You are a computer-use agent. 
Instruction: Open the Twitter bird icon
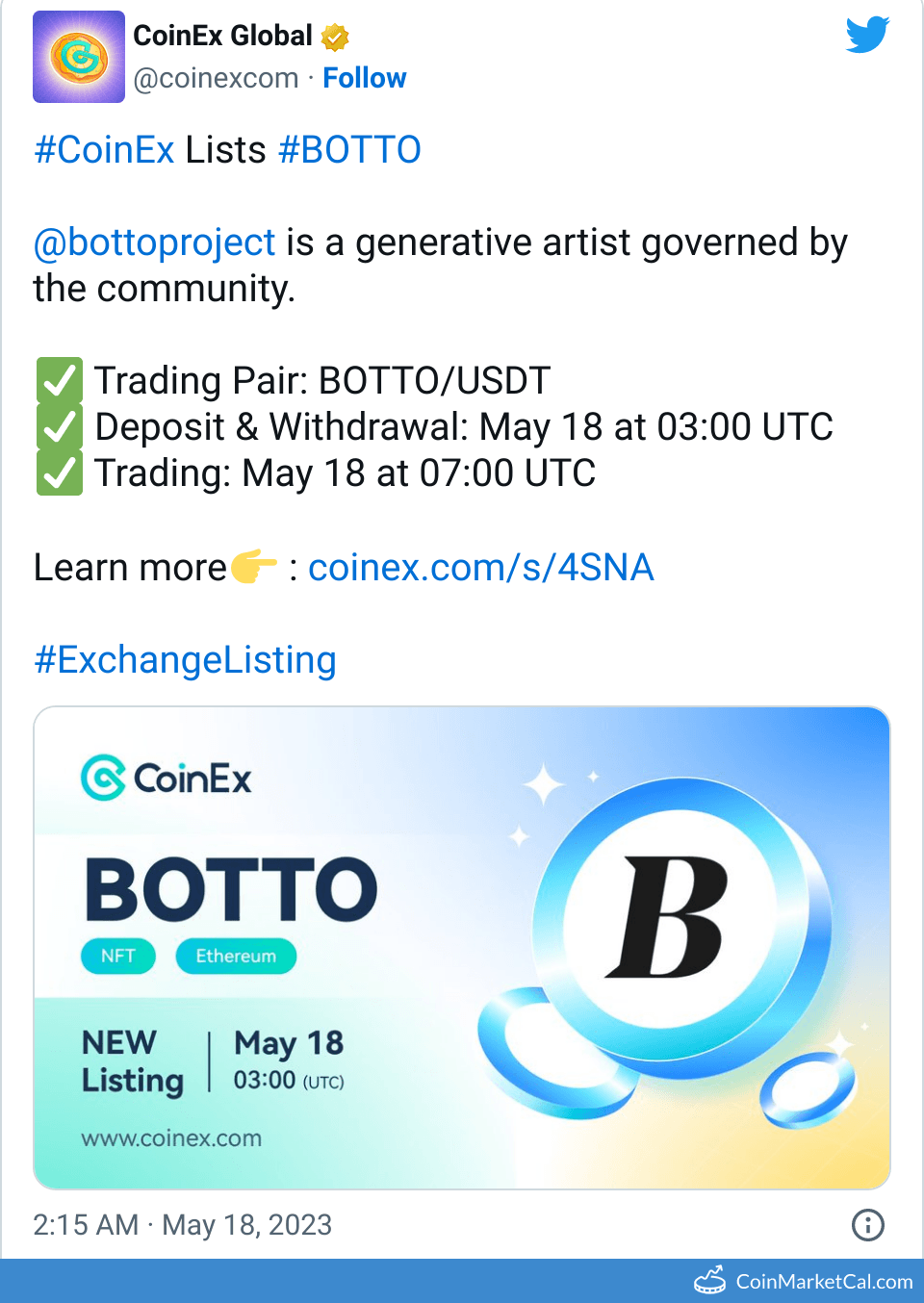(867, 36)
